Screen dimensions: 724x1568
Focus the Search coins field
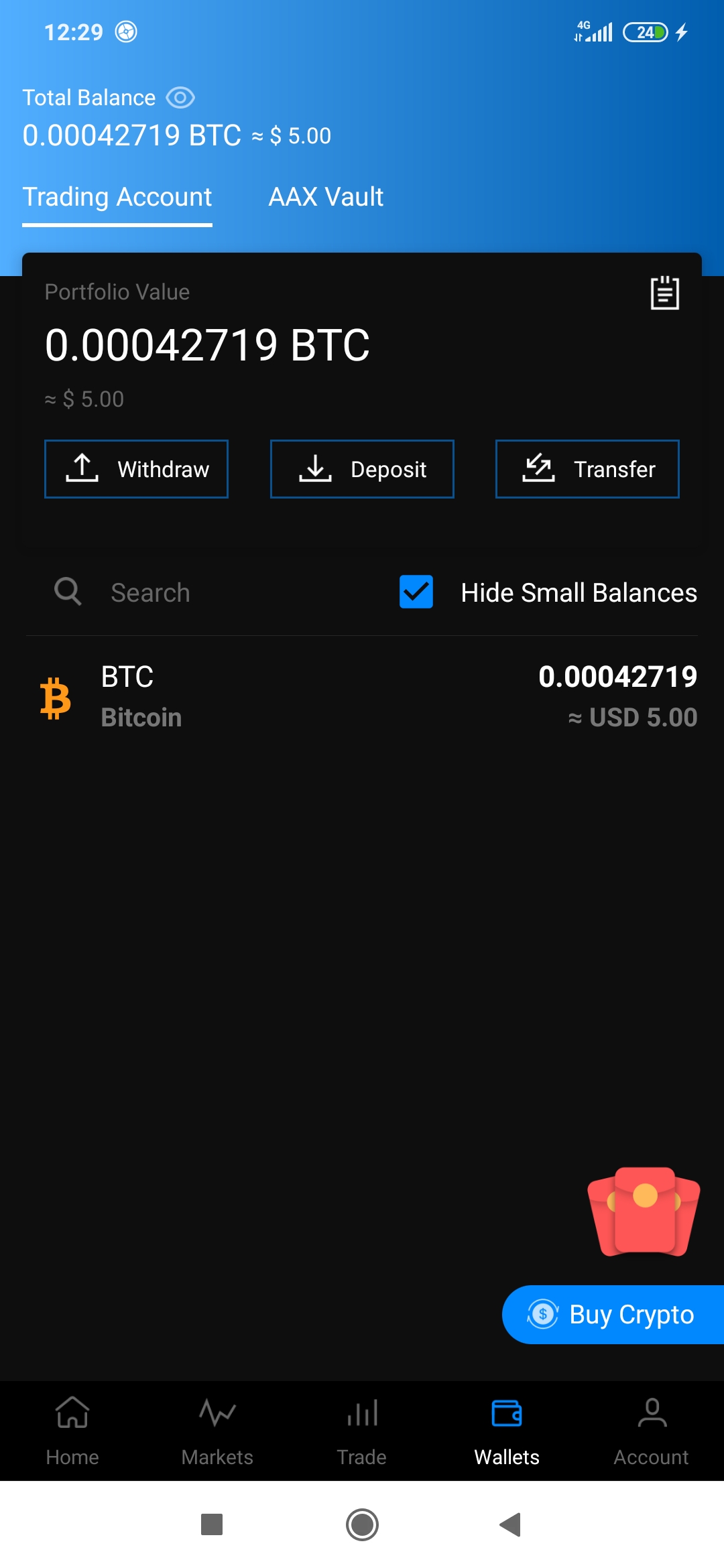pos(201,593)
